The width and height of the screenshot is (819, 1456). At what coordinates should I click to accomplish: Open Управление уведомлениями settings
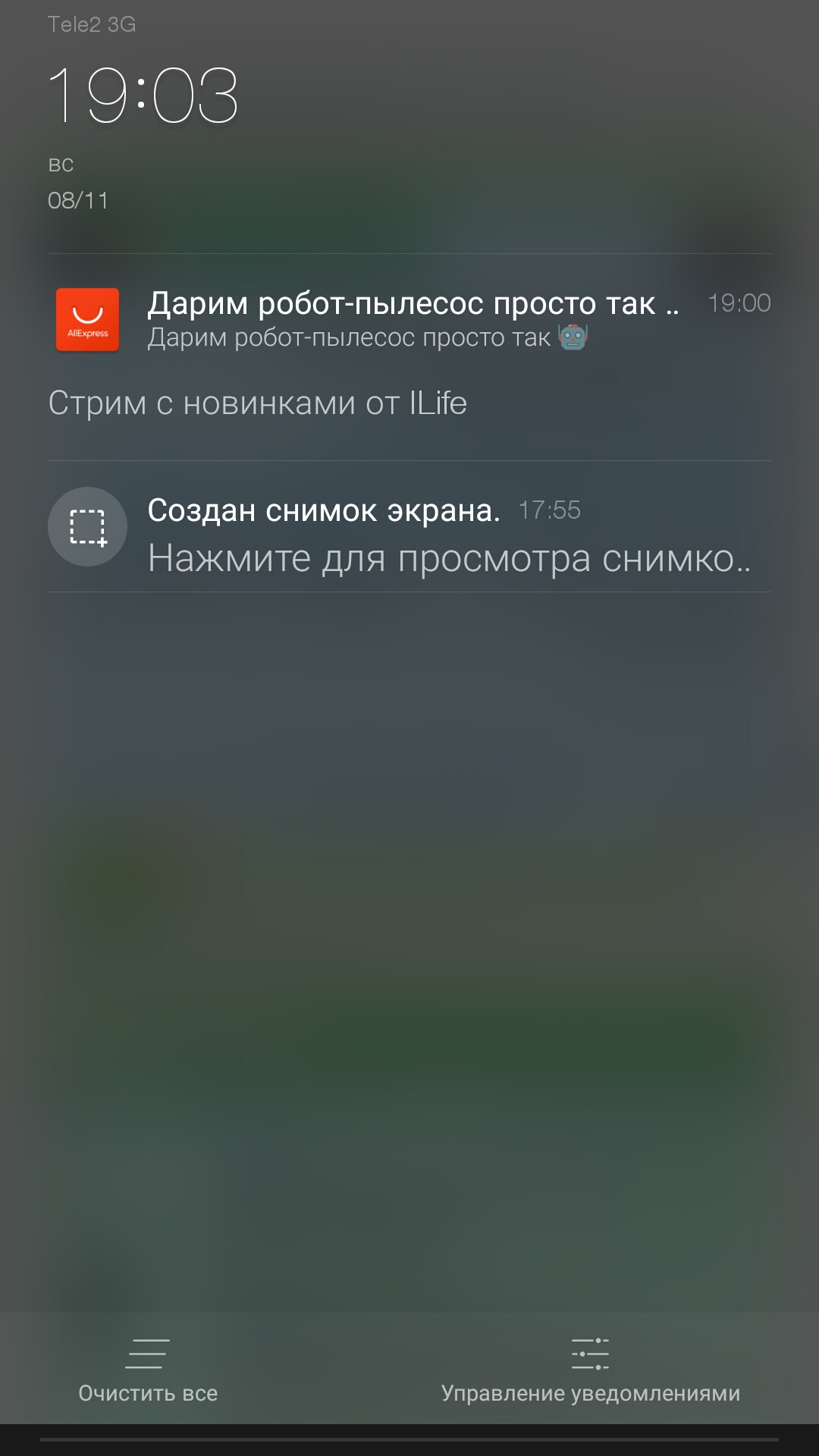click(591, 1370)
